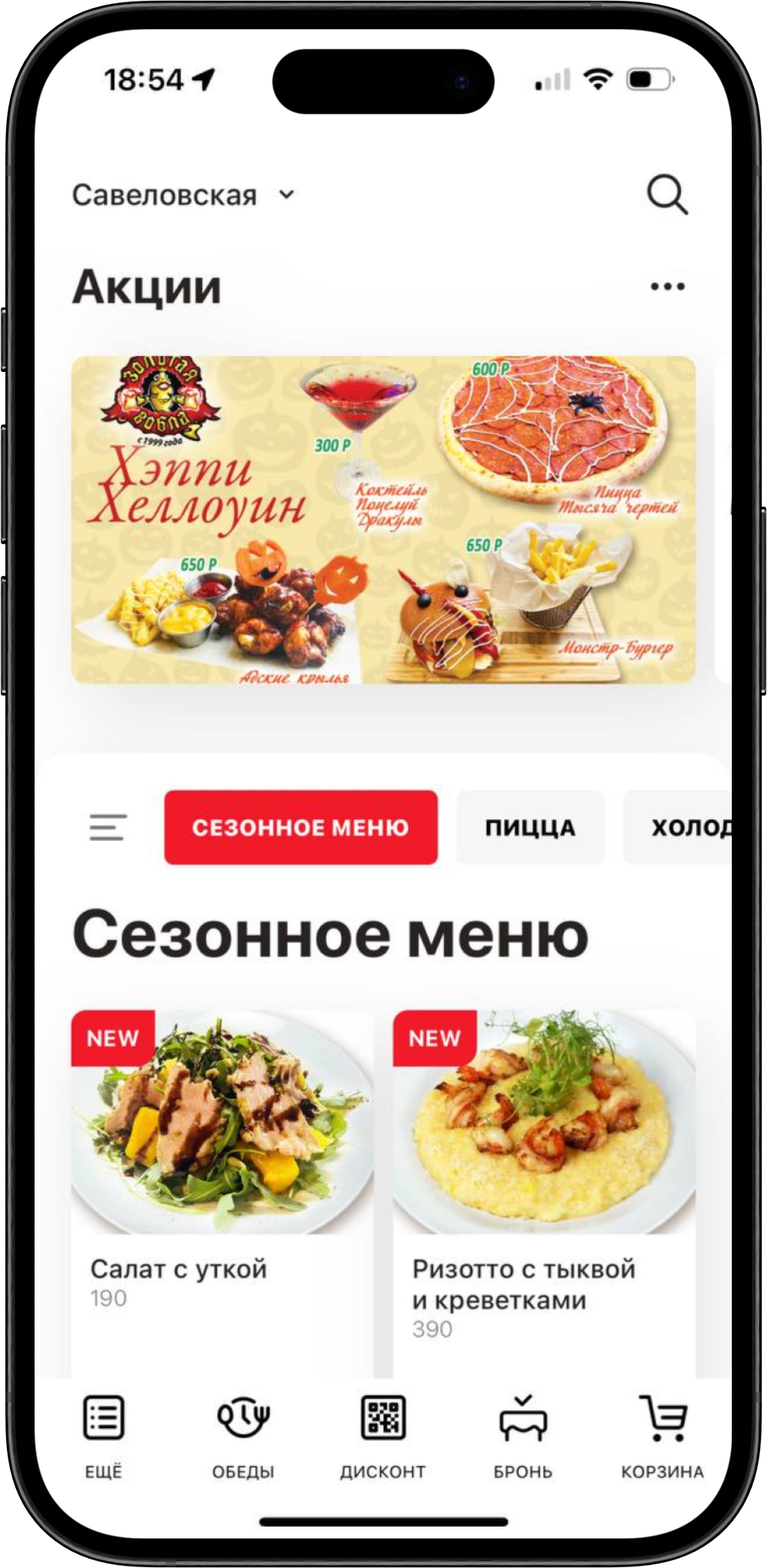Viewport: 767px width, 1568px height.
Task: Open the Хэппи Хеллоуин promo banner
Action: click(383, 519)
